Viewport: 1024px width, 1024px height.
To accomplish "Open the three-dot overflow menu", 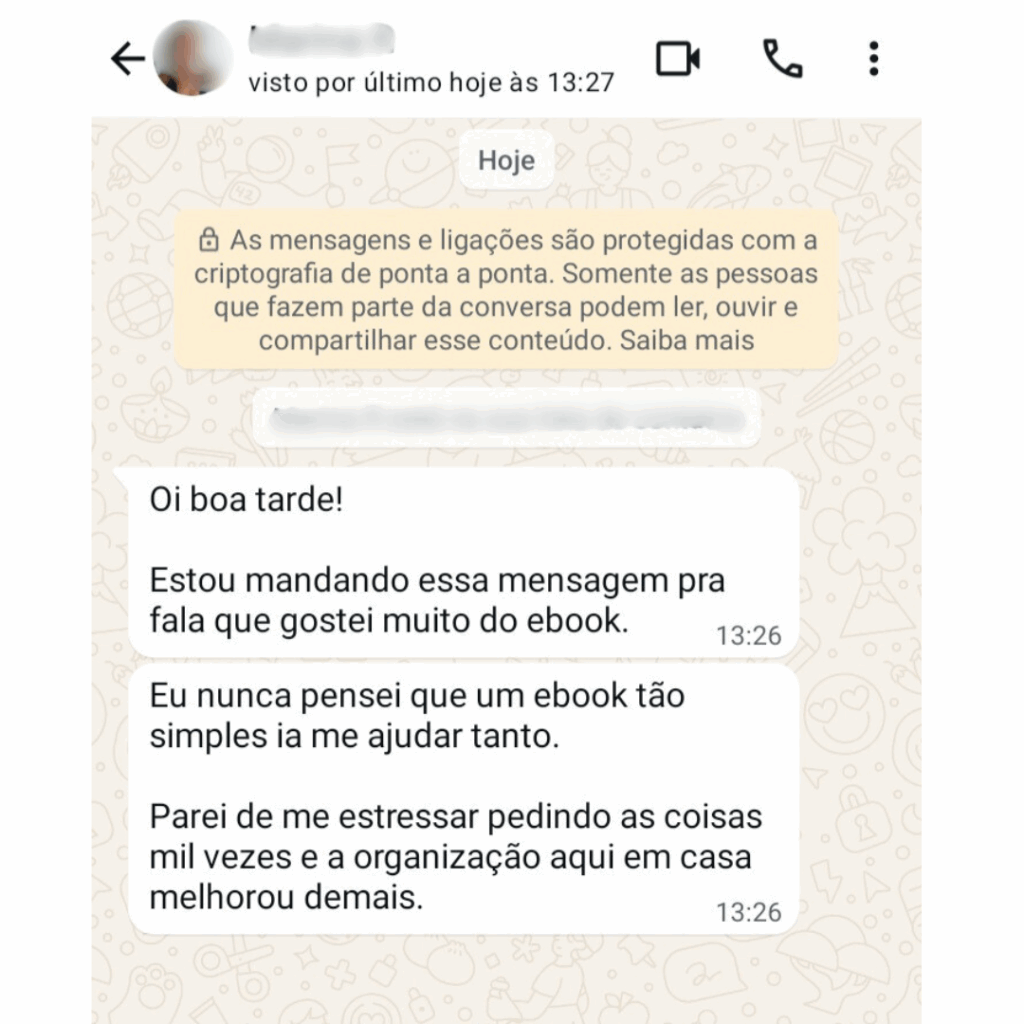I will (873, 59).
